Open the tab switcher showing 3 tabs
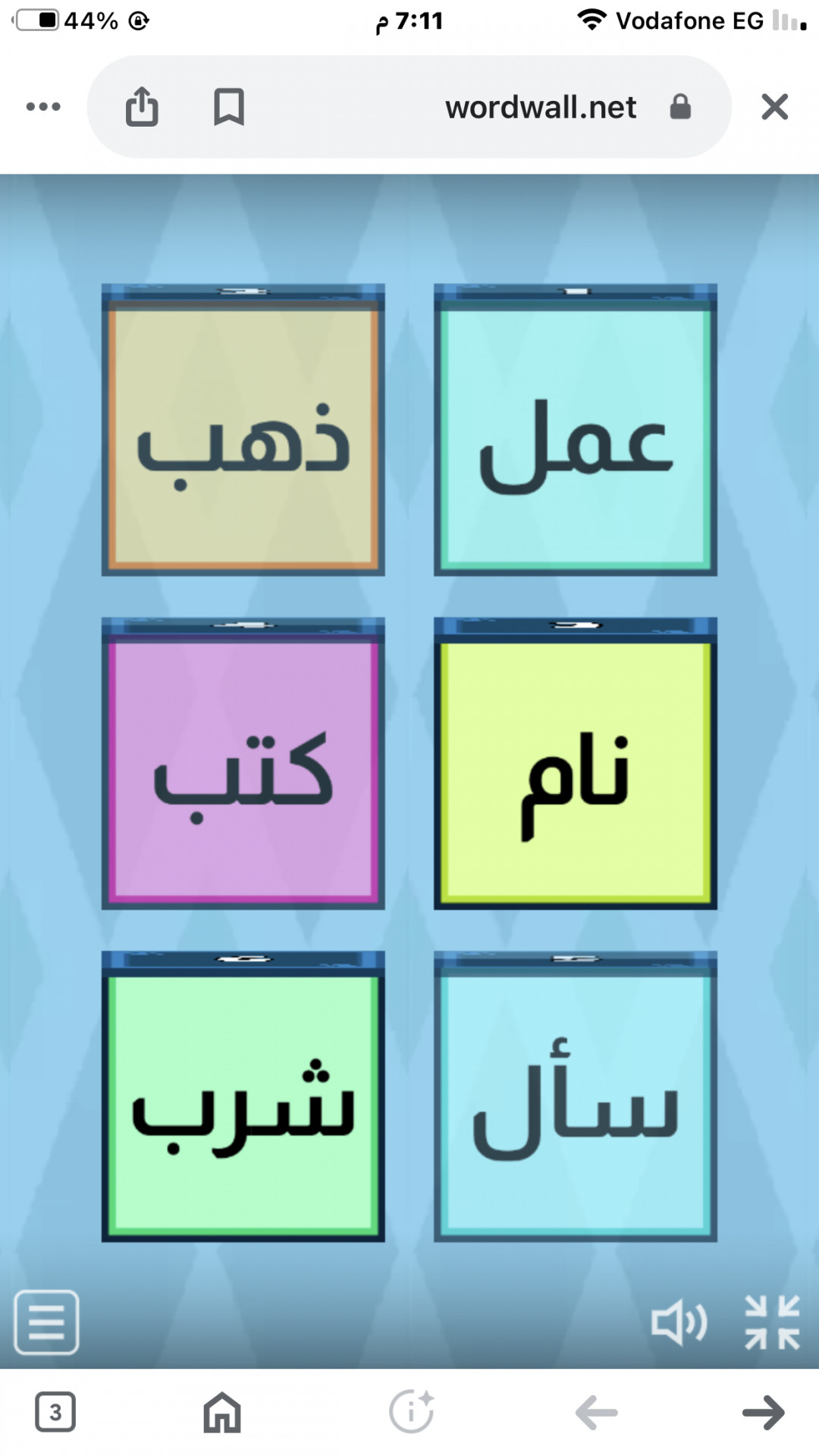 55,1412
